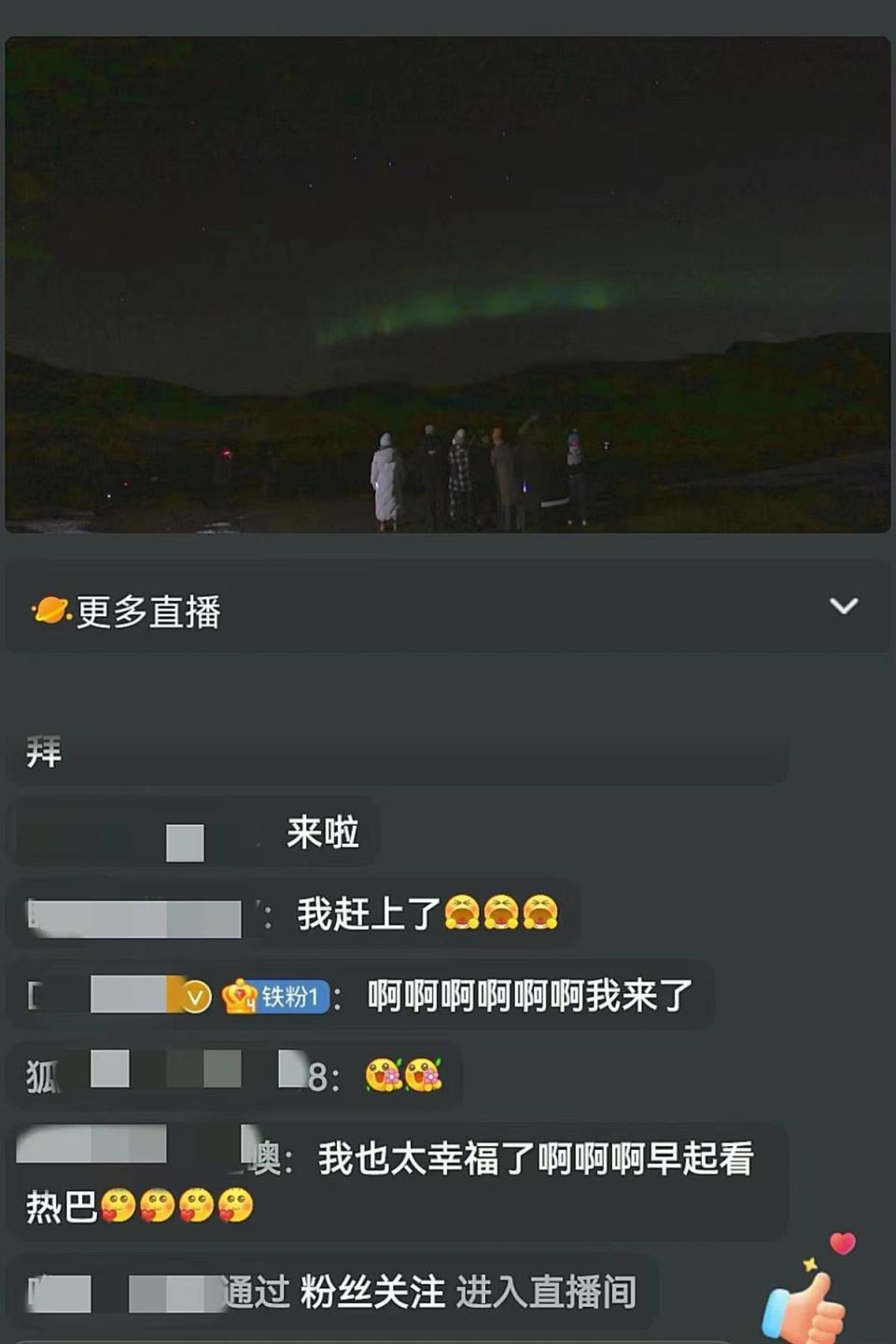Tap the grey avatar beside the 来啦 message

tap(187, 838)
